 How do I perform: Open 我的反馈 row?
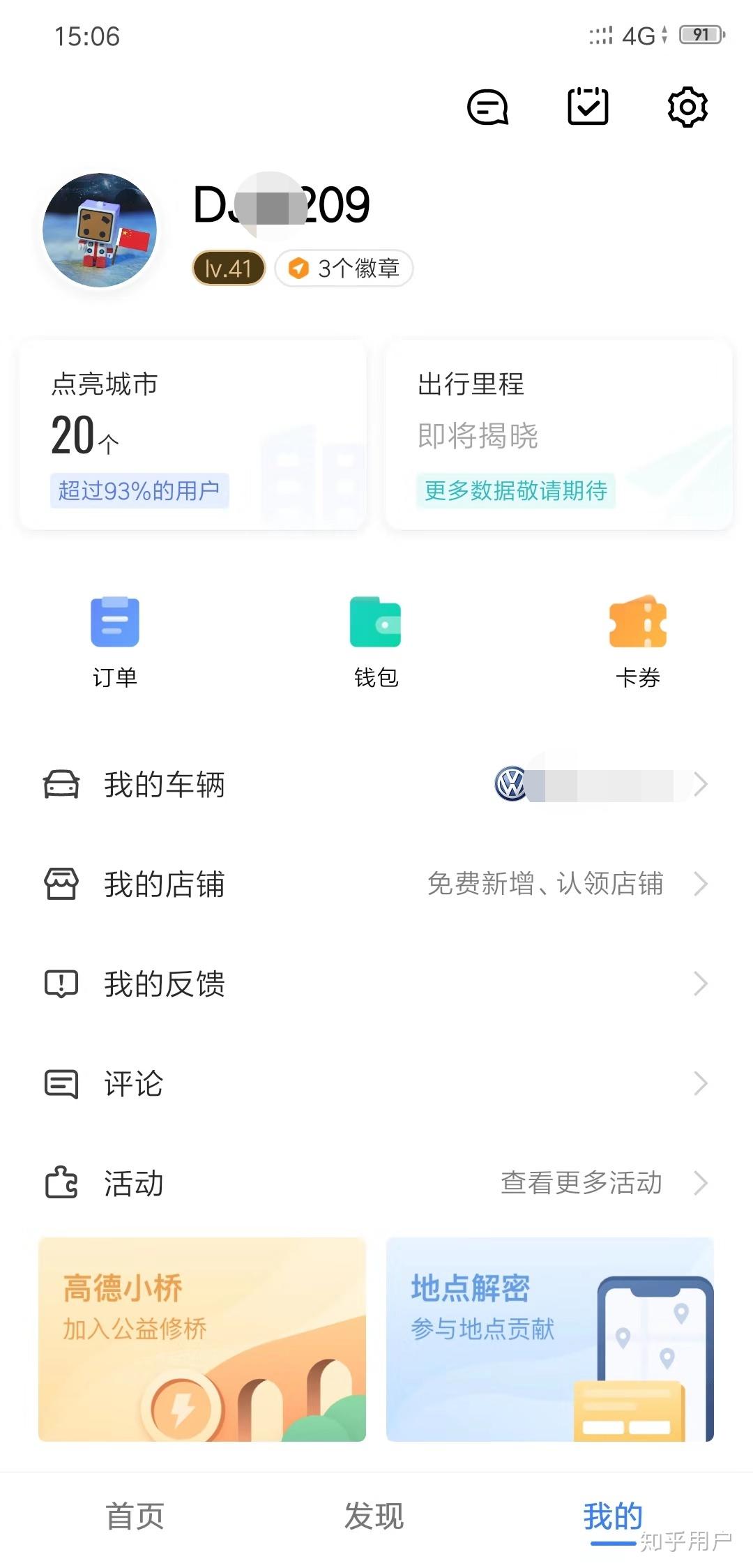[x=376, y=984]
